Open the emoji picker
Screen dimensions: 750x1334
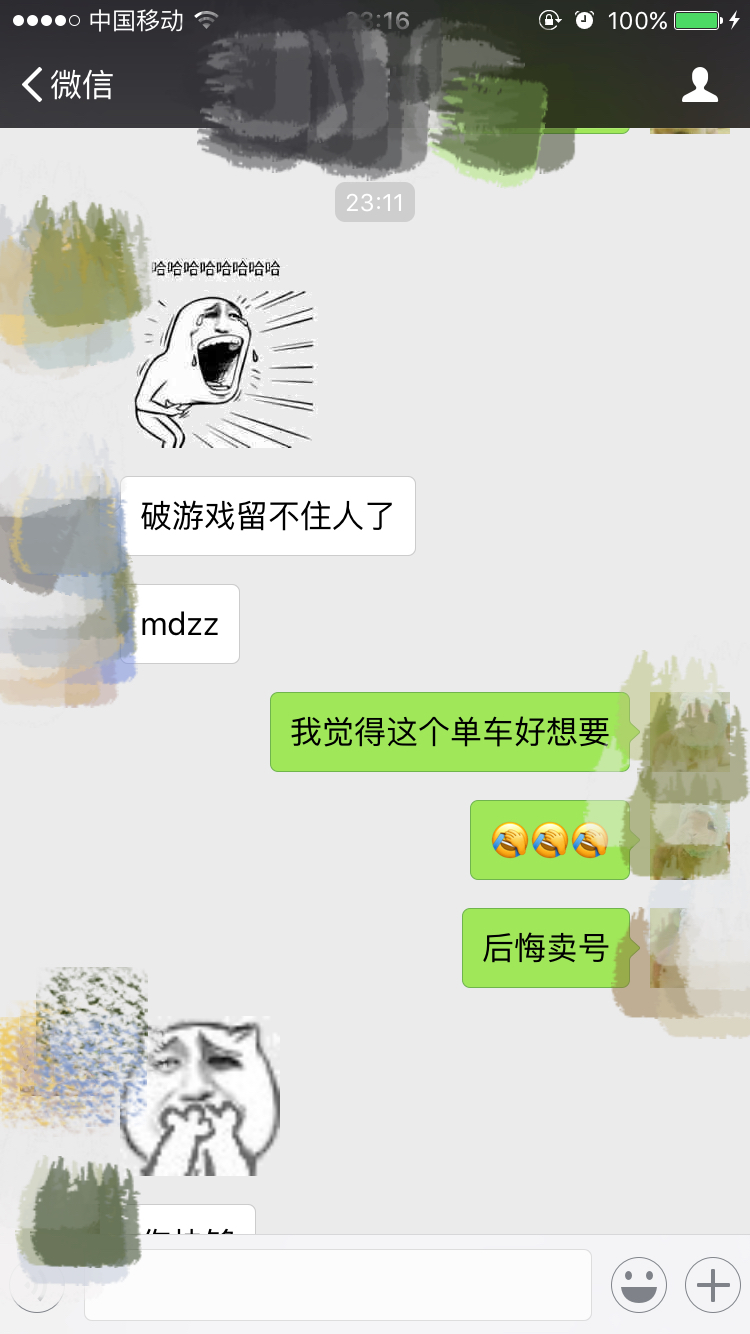[x=638, y=1284]
